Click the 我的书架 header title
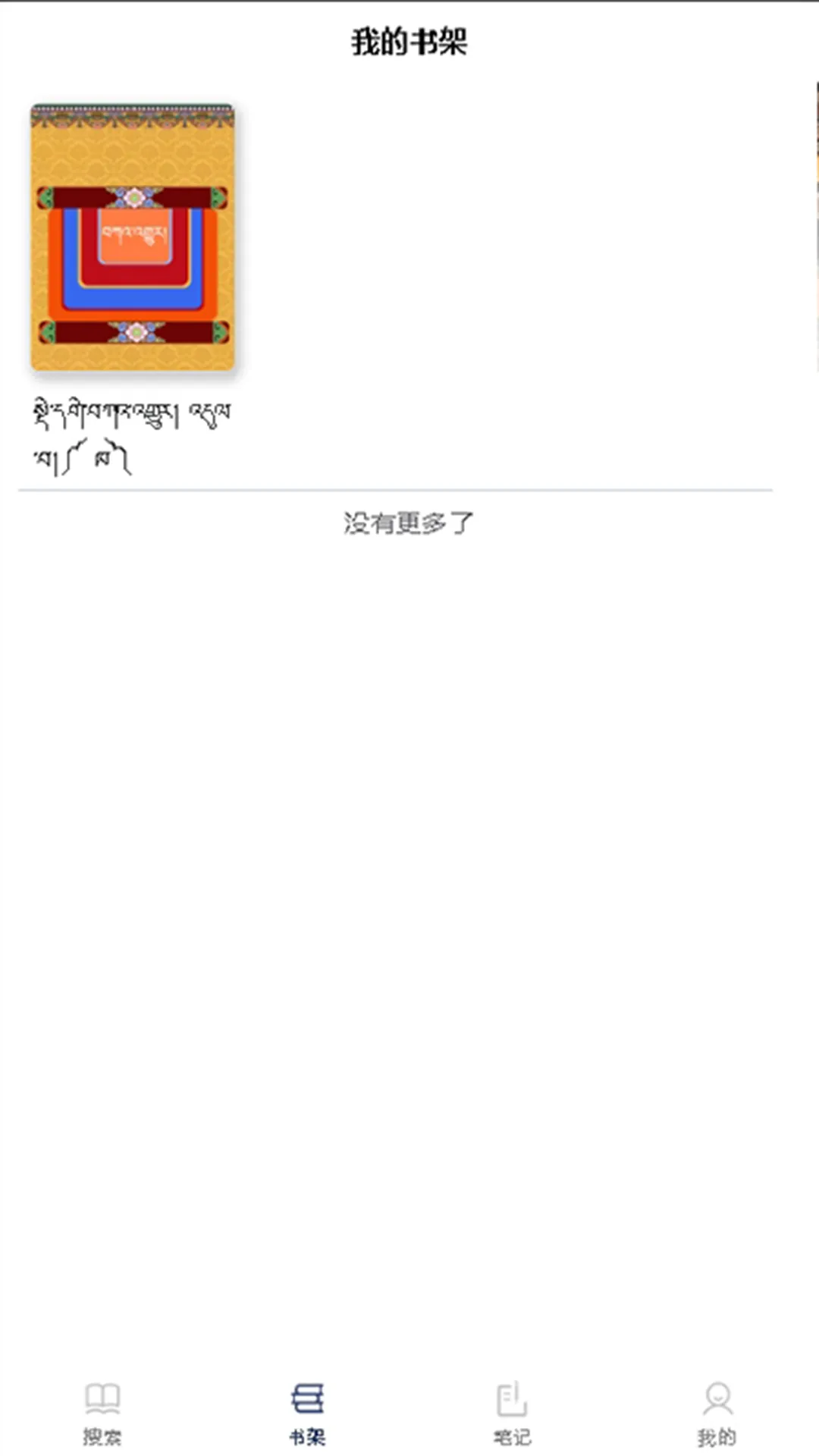819x1456 pixels. point(409,43)
